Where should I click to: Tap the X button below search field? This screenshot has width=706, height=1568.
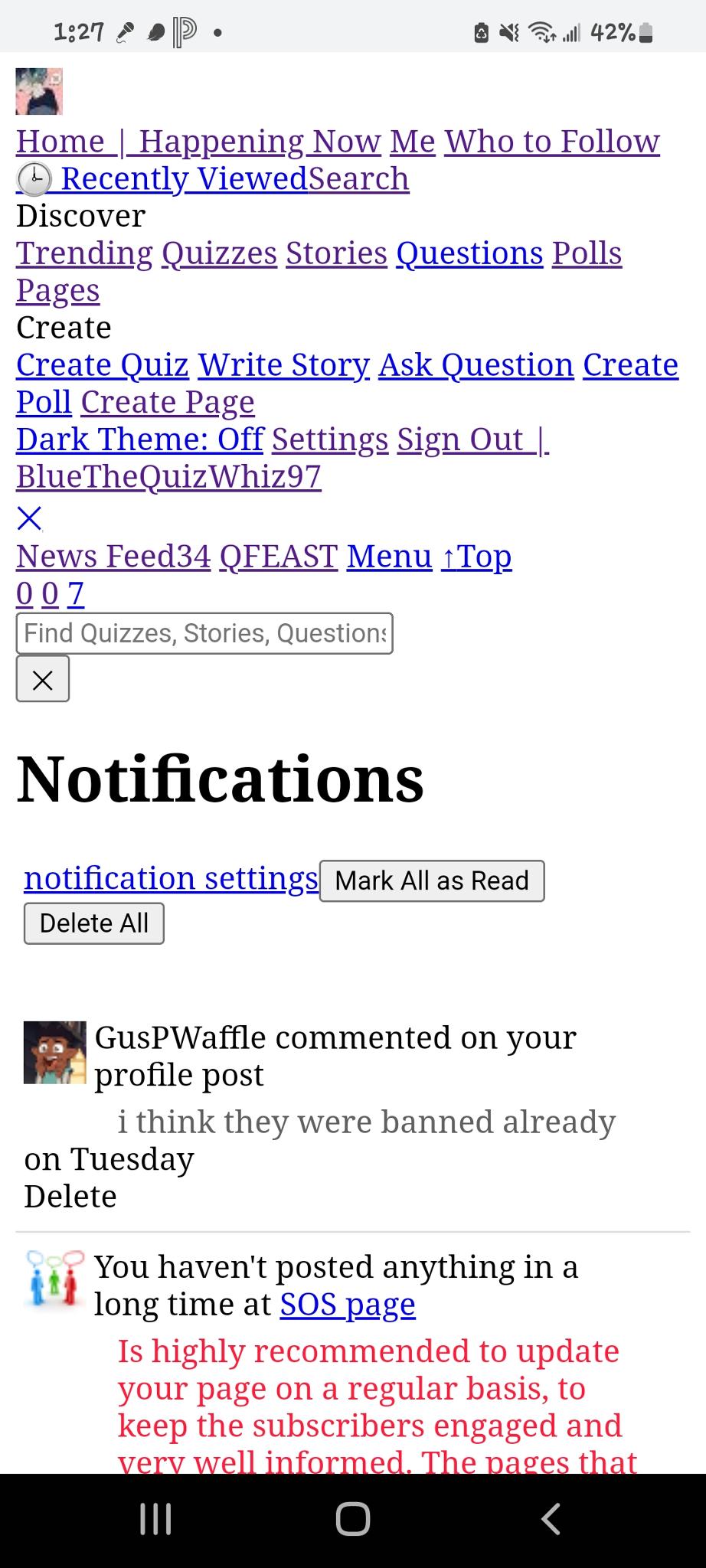43,679
